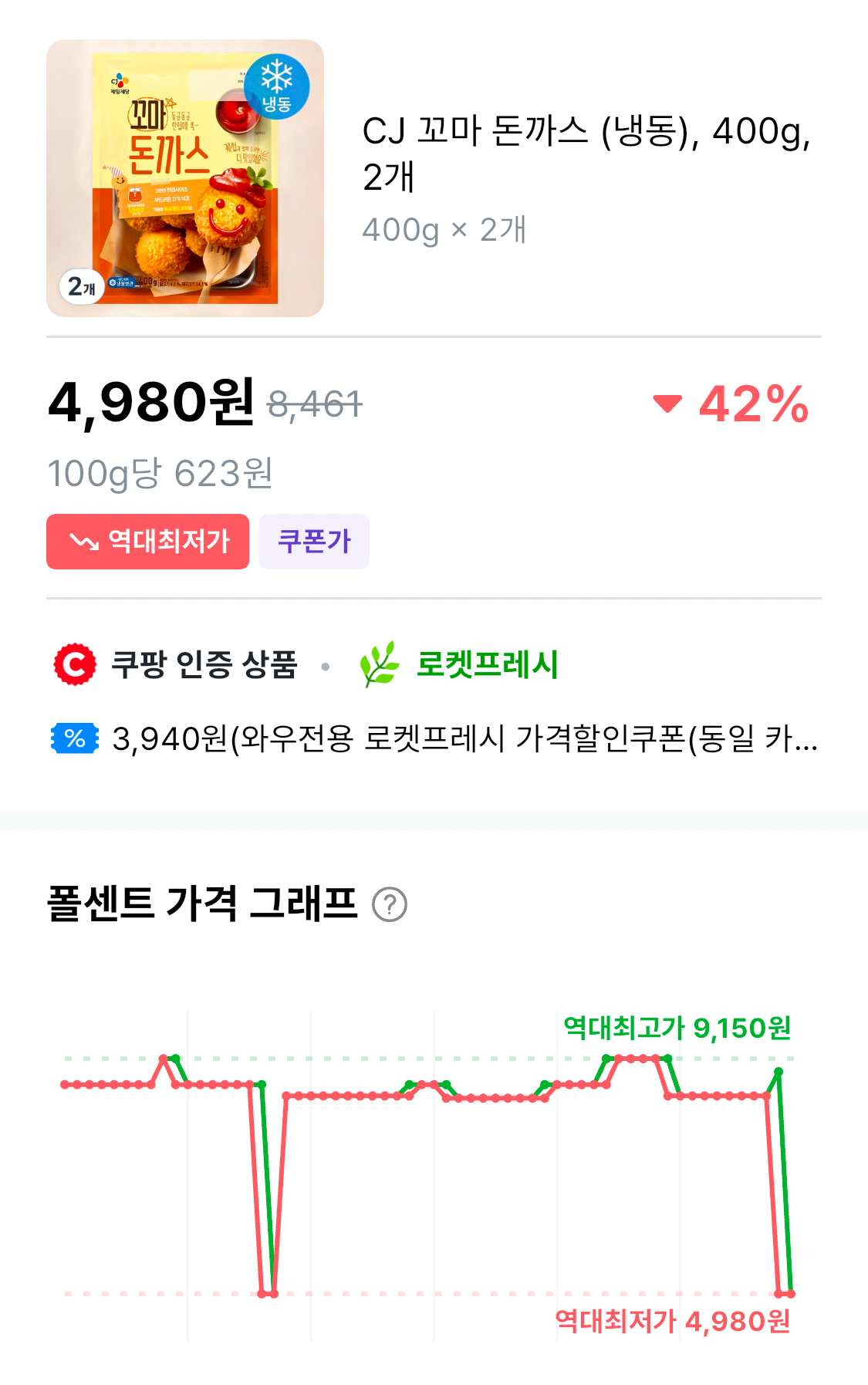
Task: Open help for 폴센트 가격 그래프
Action: click(390, 904)
